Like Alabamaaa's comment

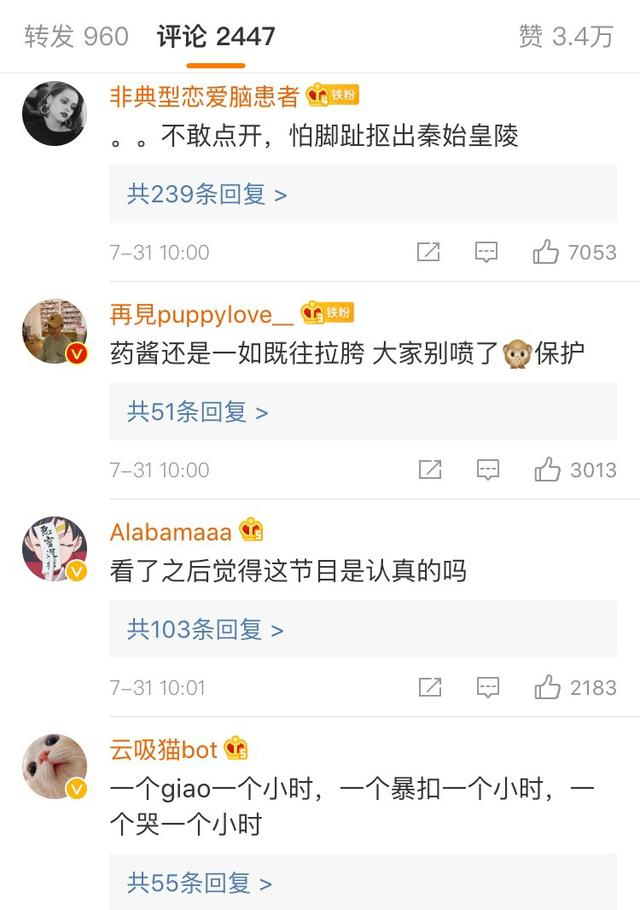click(x=546, y=688)
